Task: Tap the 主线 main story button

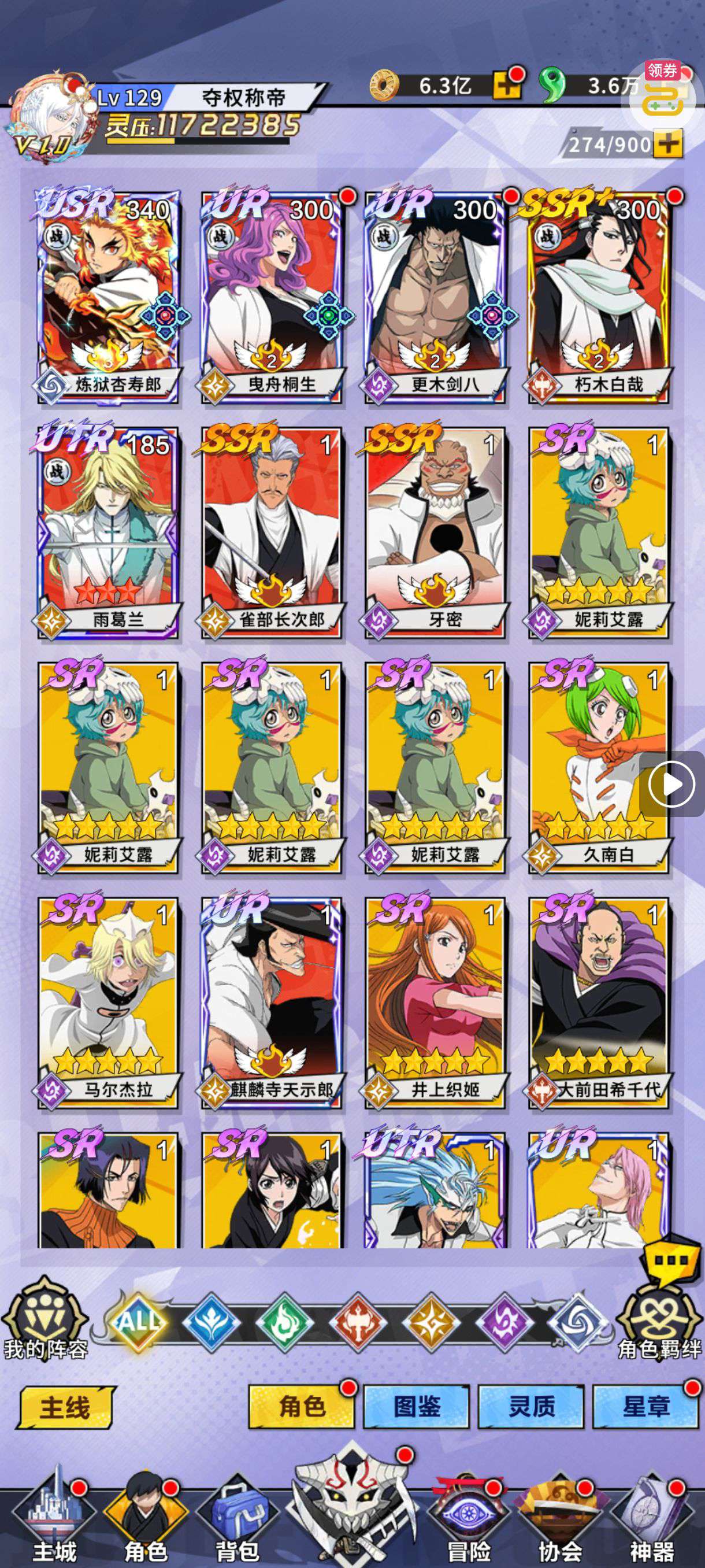Action: [x=66, y=1407]
